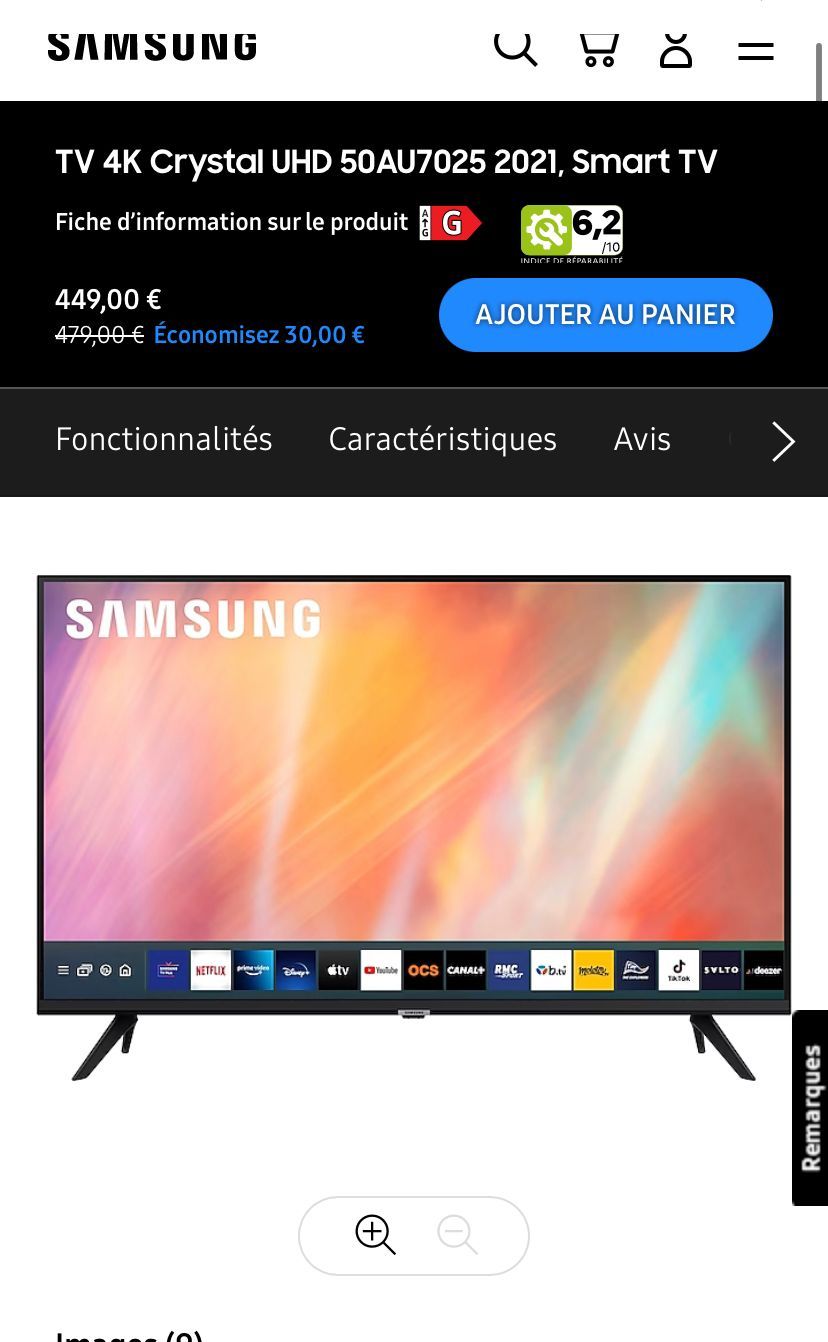Open the Remarques feedback tab
Image resolution: width=828 pixels, height=1342 pixels.
[810, 1107]
